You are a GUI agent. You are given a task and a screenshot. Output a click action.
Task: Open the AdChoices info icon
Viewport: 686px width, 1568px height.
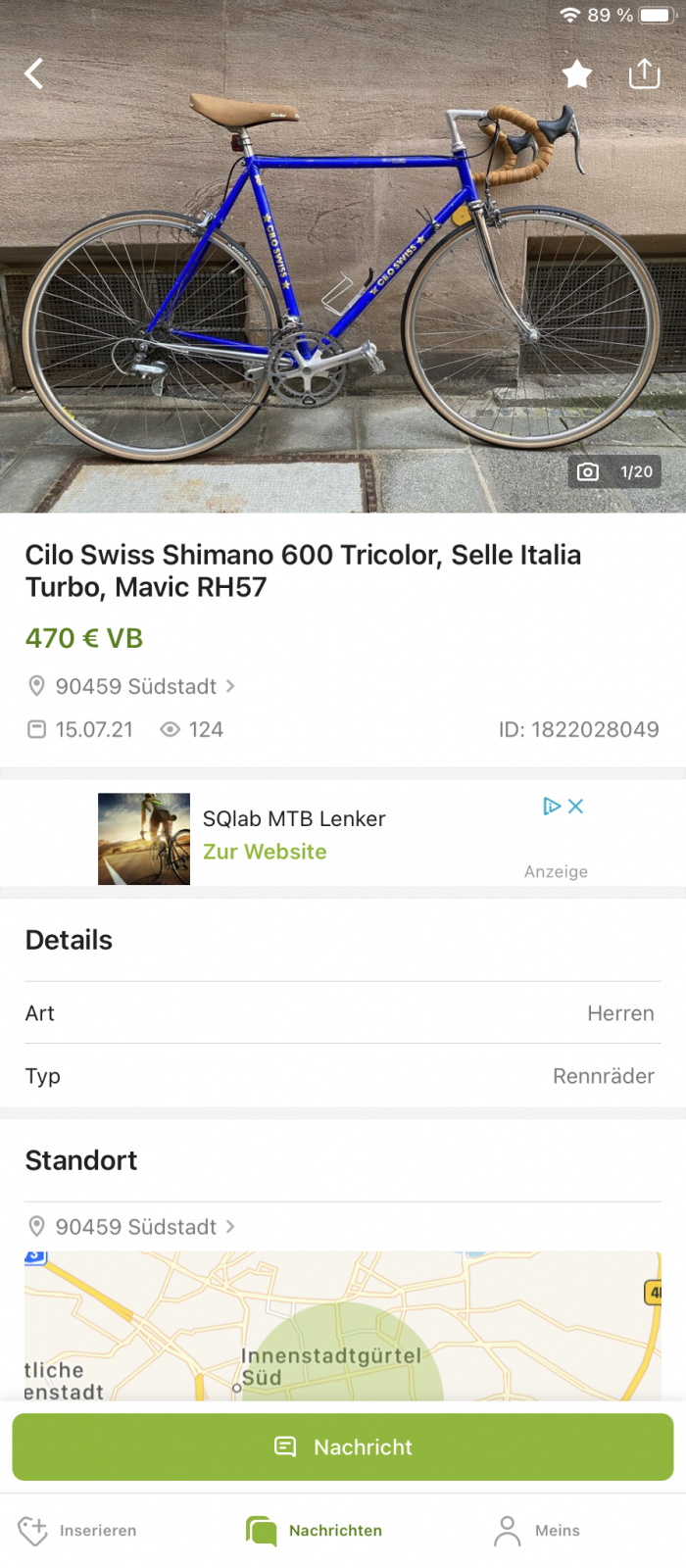pos(552,806)
